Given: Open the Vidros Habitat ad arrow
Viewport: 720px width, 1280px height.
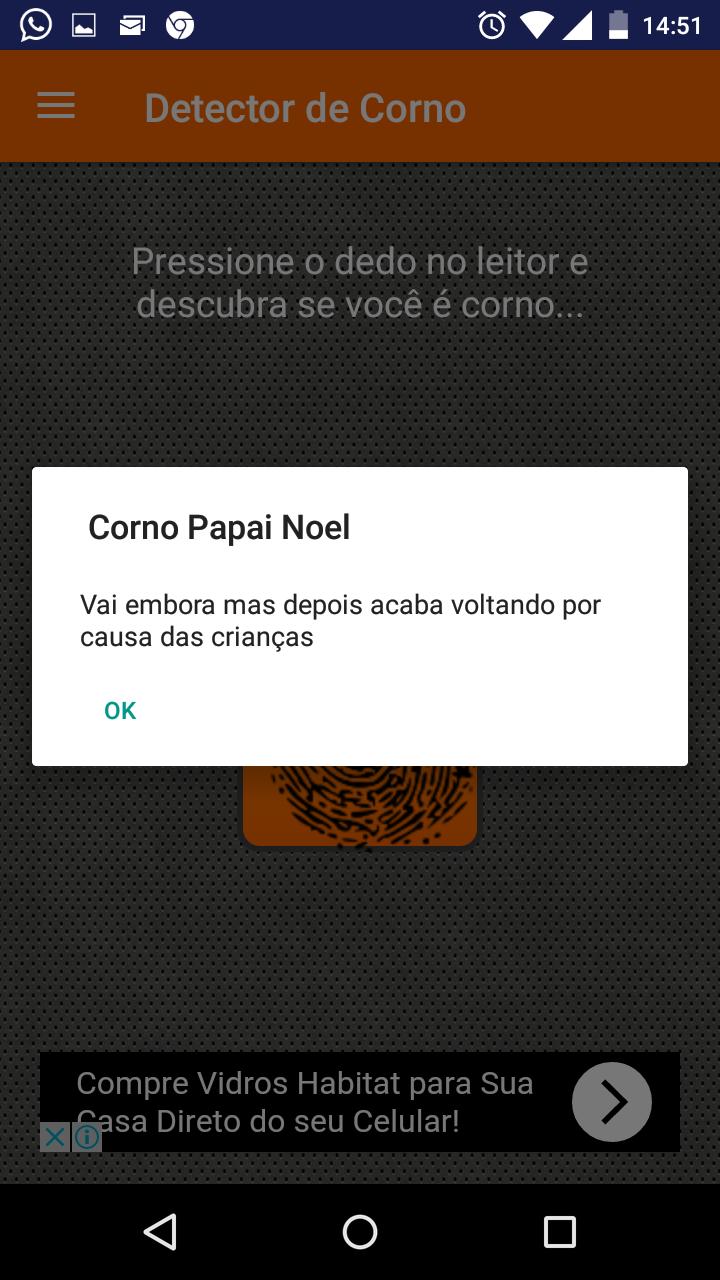Looking at the screenshot, I should click(611, 1102).
